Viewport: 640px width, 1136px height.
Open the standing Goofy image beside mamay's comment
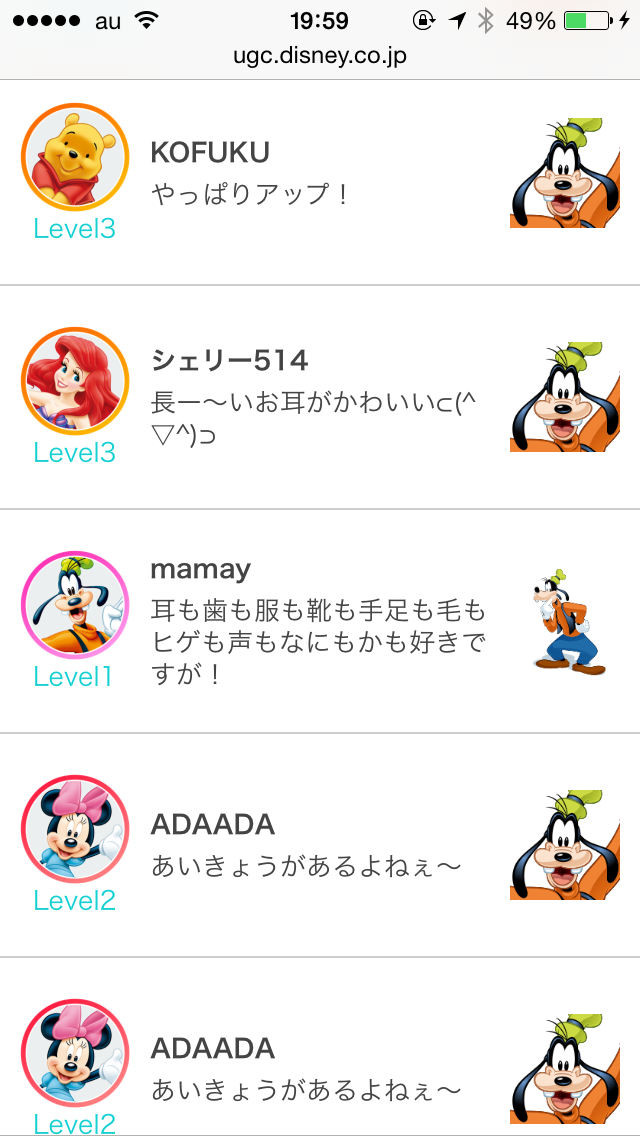(x=569, y=622)
